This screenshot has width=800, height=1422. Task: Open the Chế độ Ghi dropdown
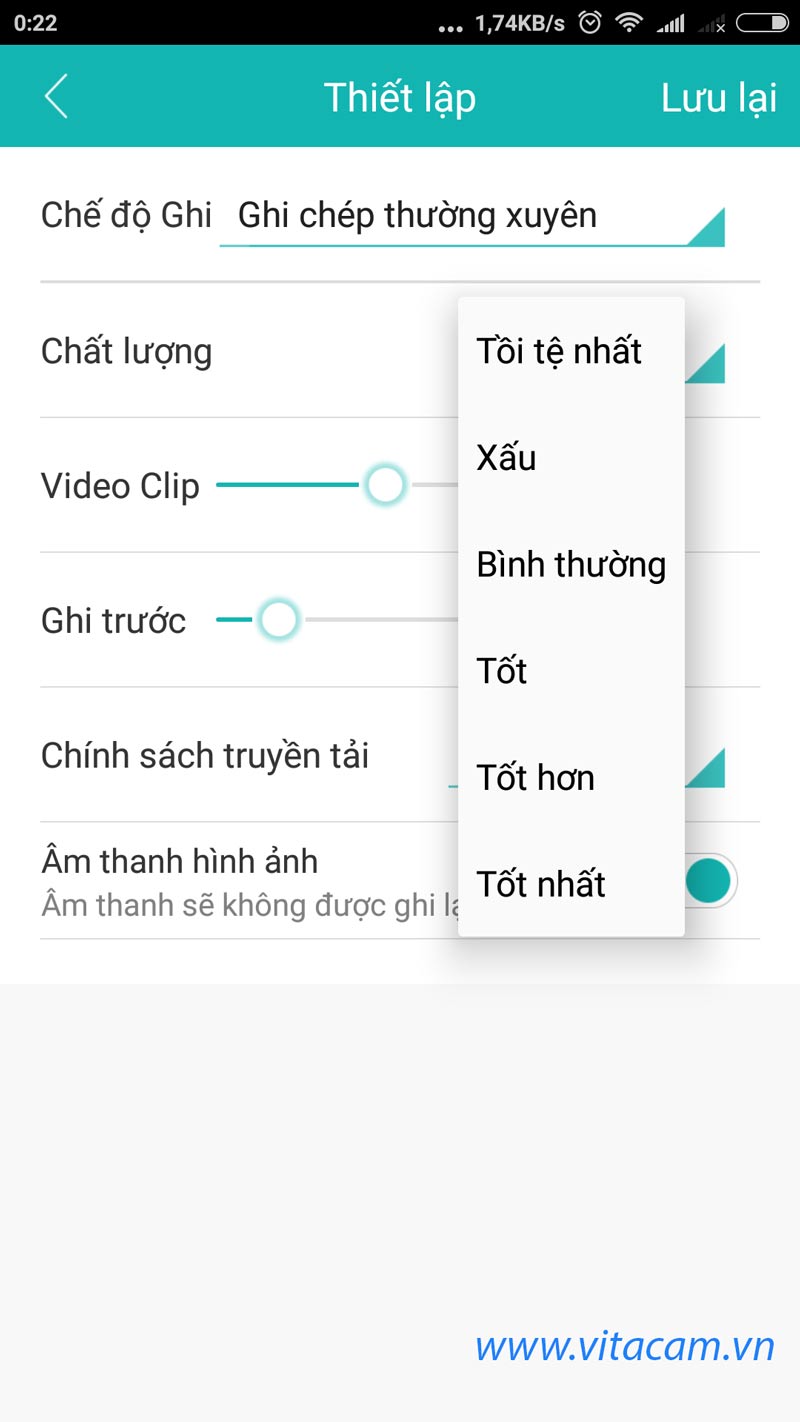[472, 216]
